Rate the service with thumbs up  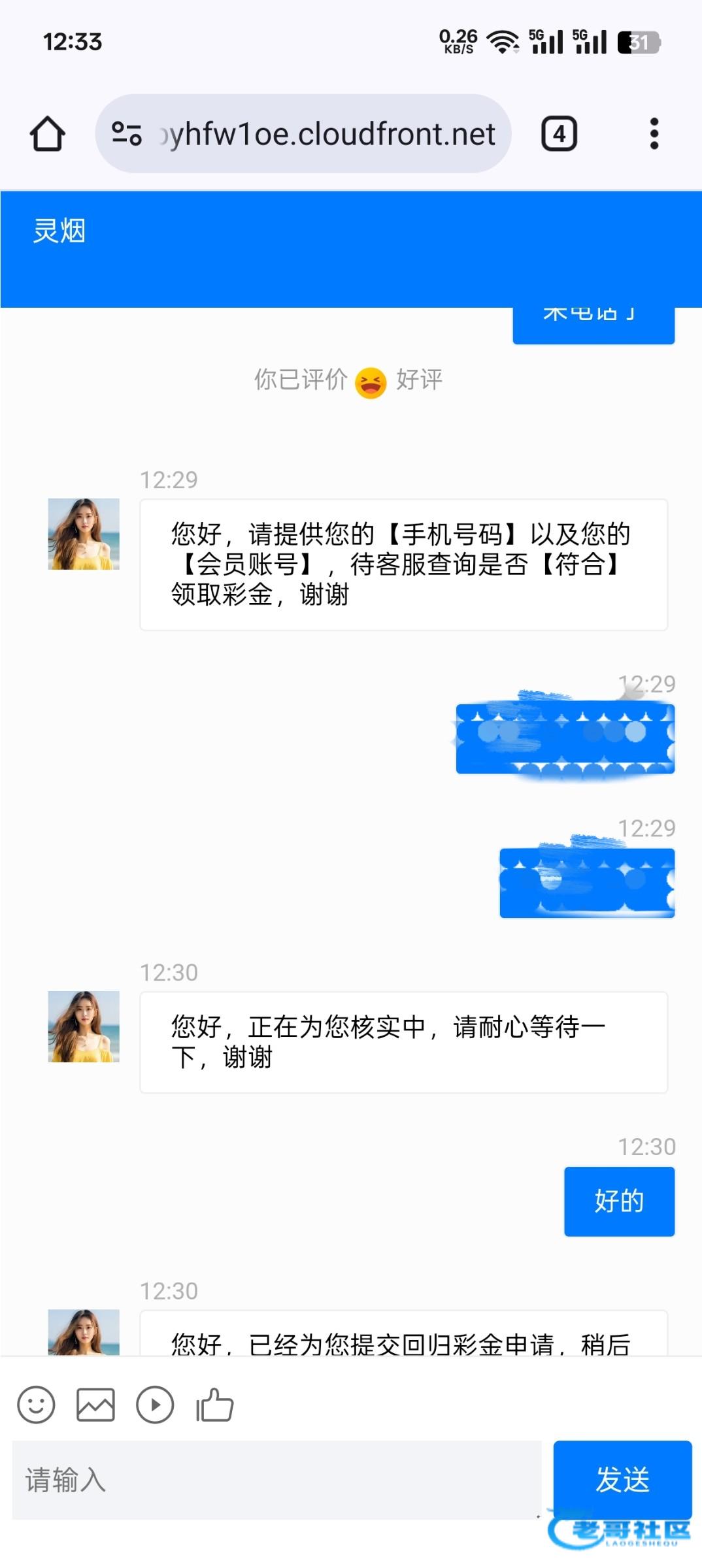(x=215, y=1405)
